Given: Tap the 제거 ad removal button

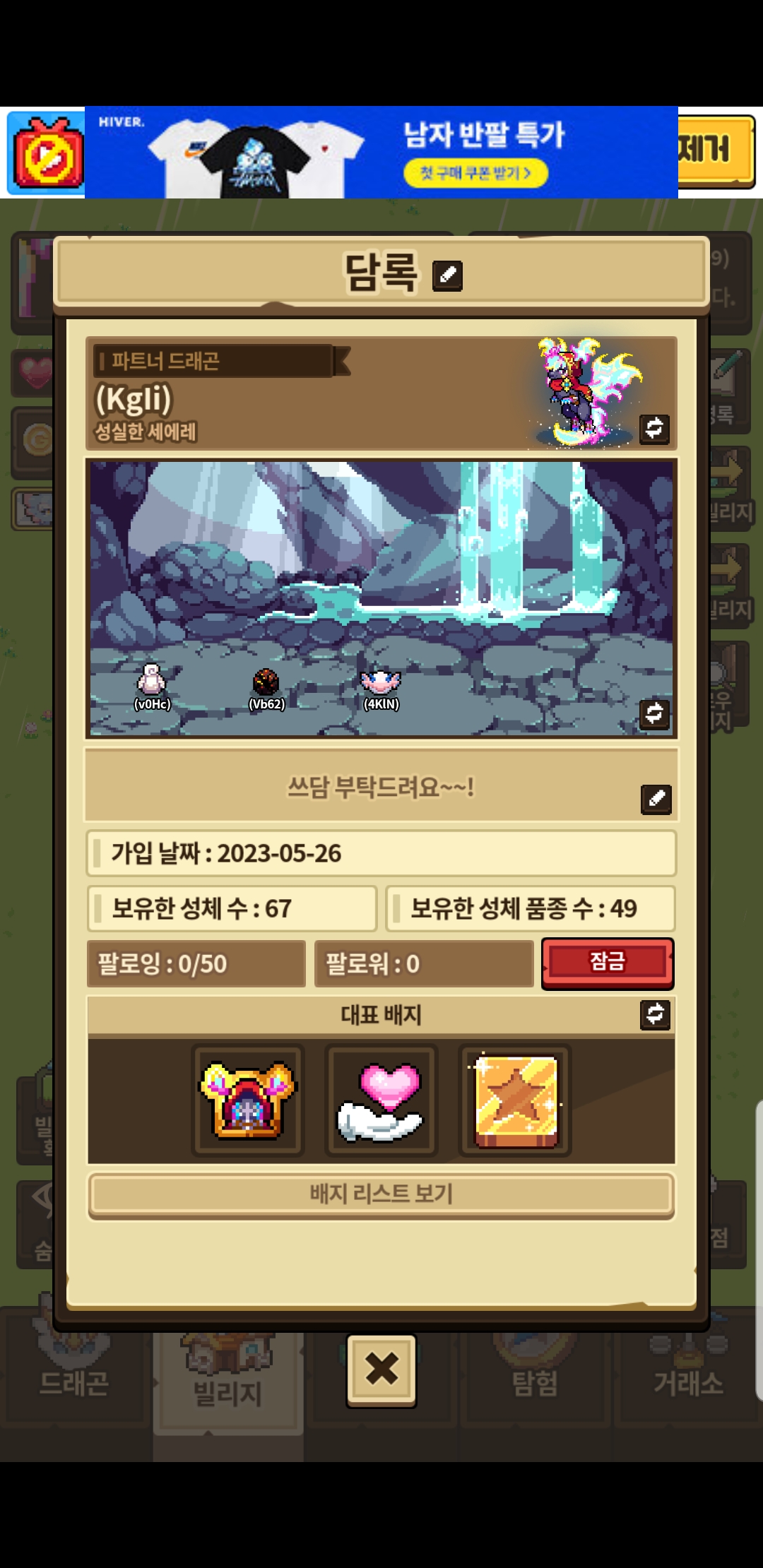Looking at the screenshot, I should pyautogui.click(x=715, y=152).
